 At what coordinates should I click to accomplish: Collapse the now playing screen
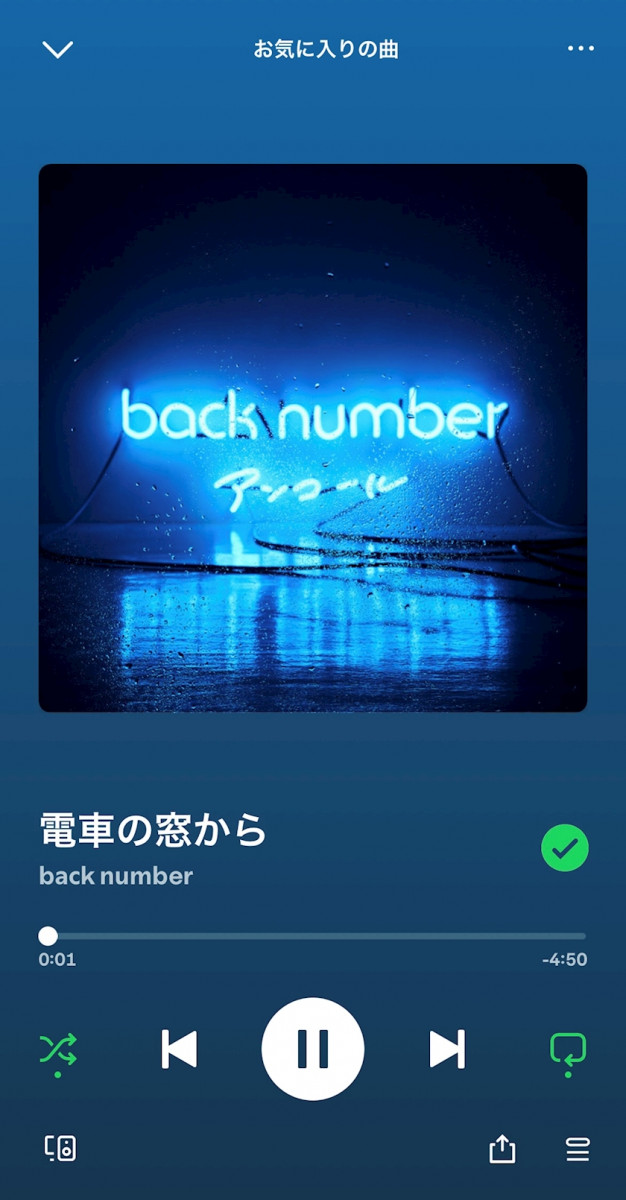(58, 49)
